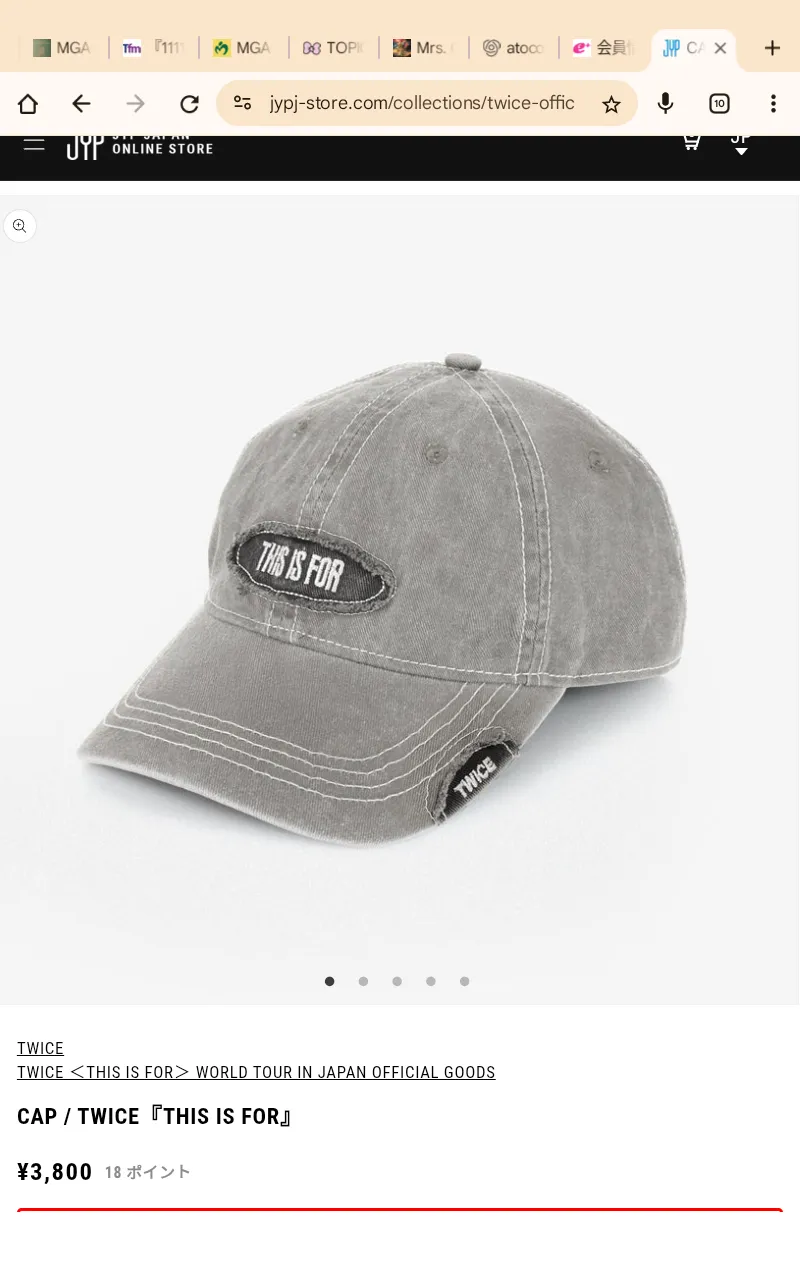
Task: Open the store hamburger menu
Action: 34,144
